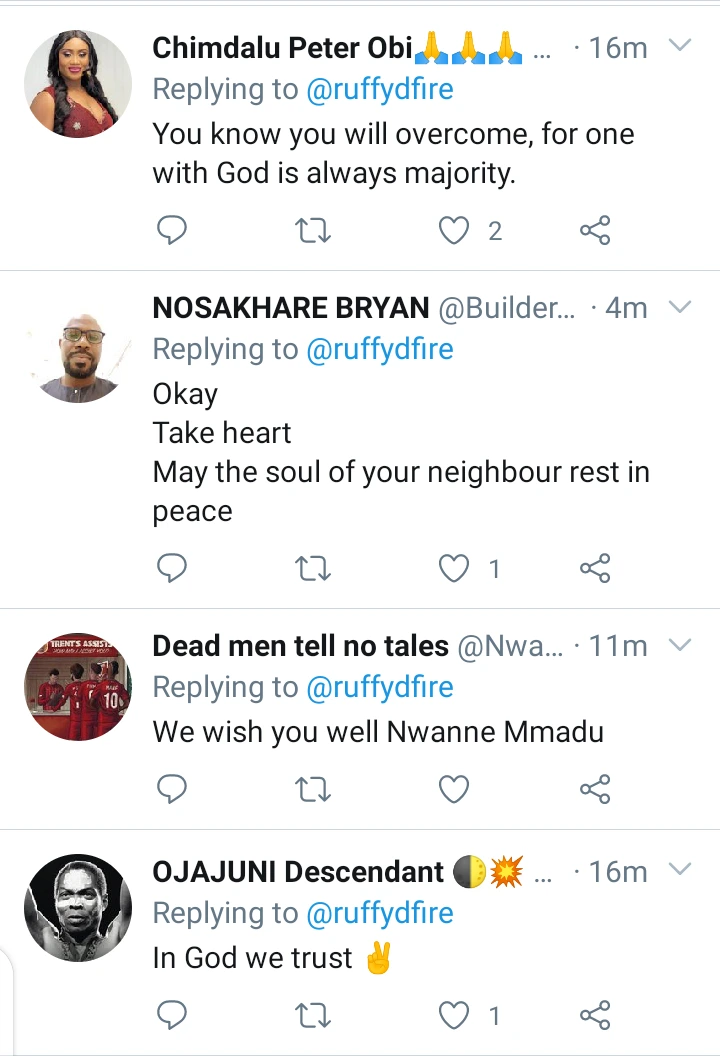
Task: Share the Dead men tell no tales tweet
Action: point(595,790)
